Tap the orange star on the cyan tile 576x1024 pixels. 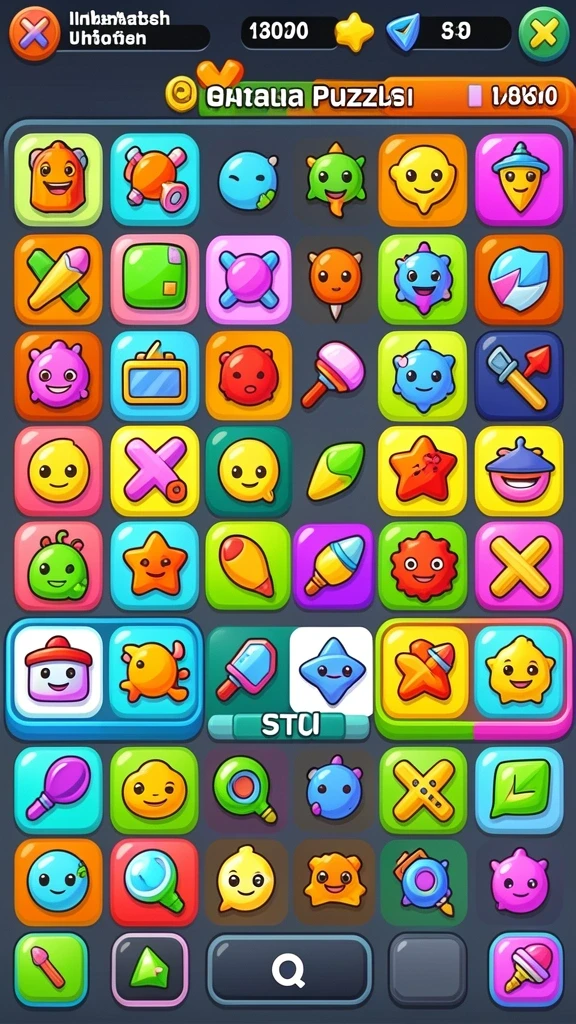155,566
